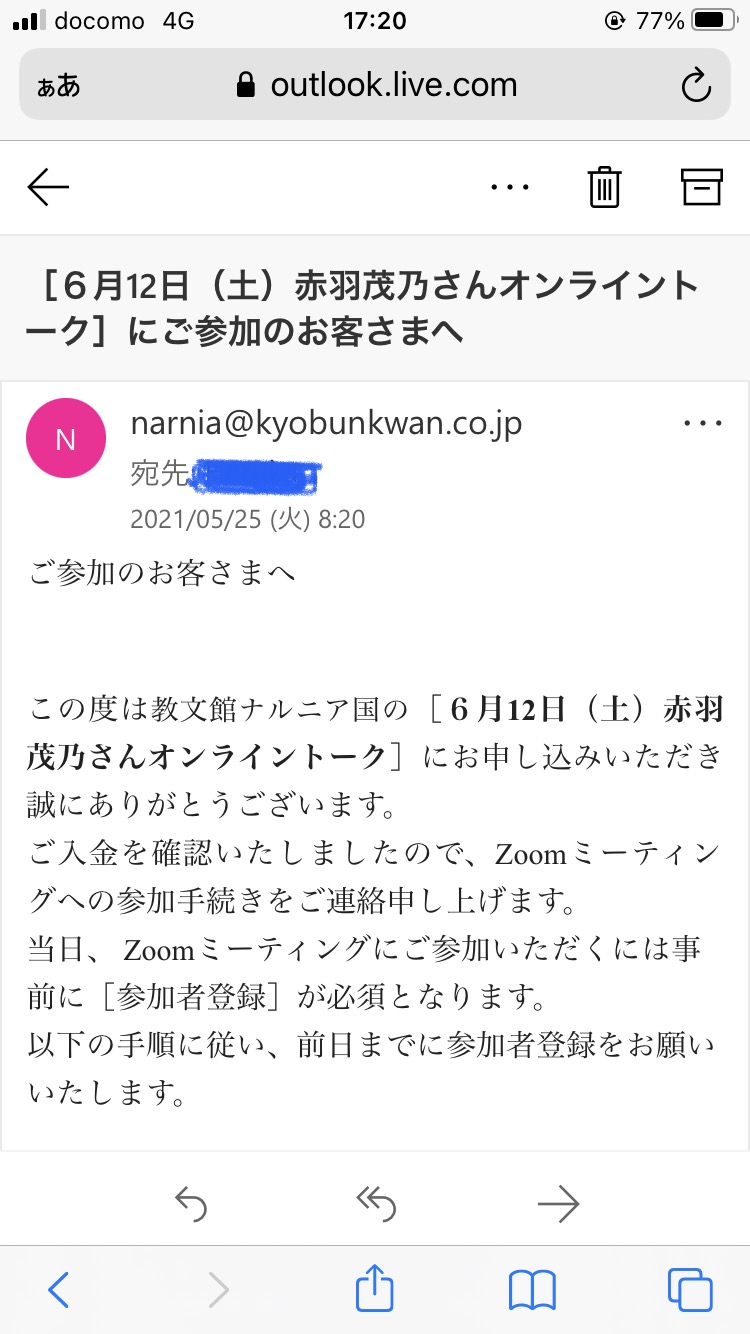Open the reader/text size ぁあ menu

click(59, 86)
